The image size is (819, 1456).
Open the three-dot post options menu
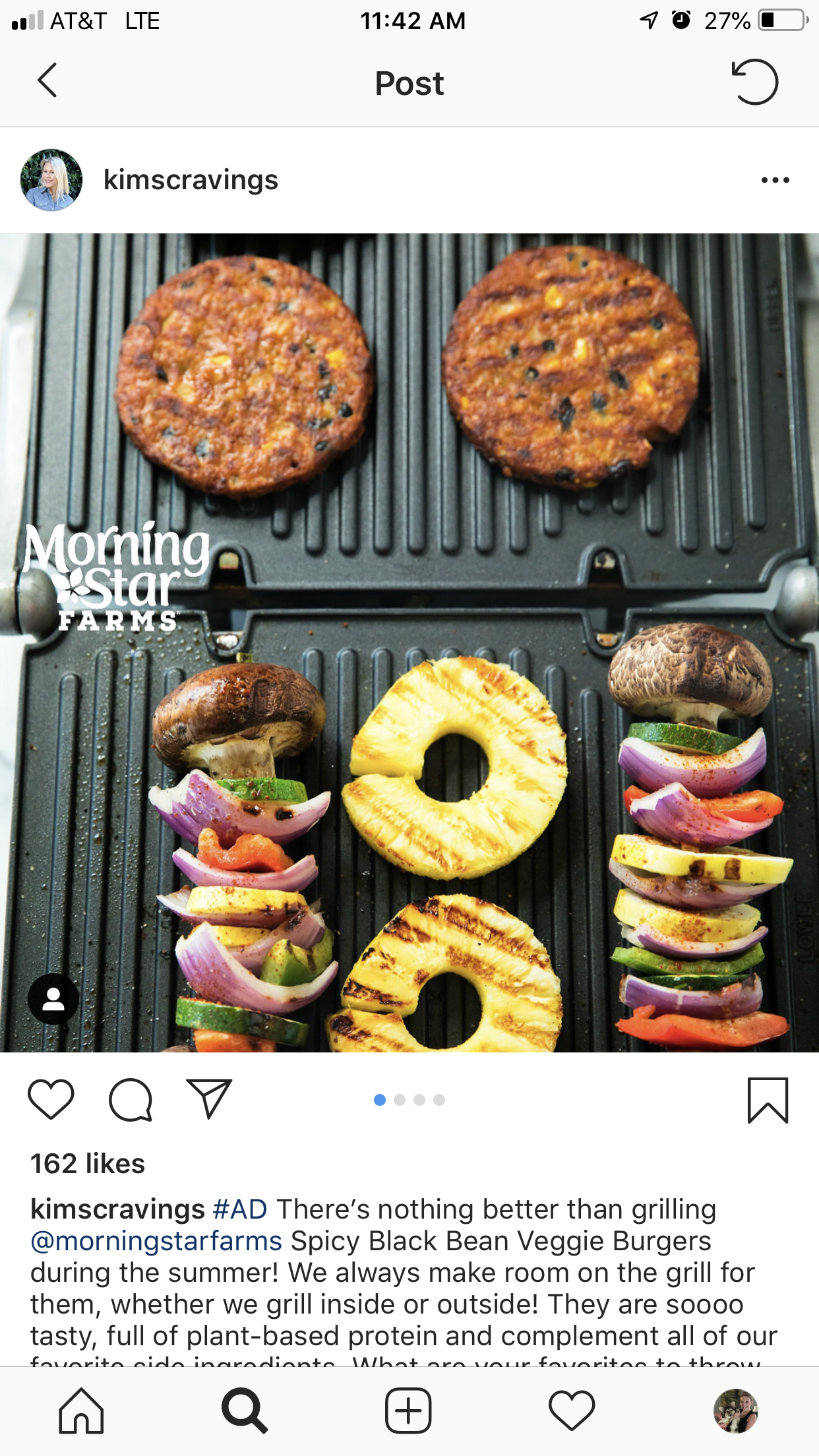[x=775, y=180]
